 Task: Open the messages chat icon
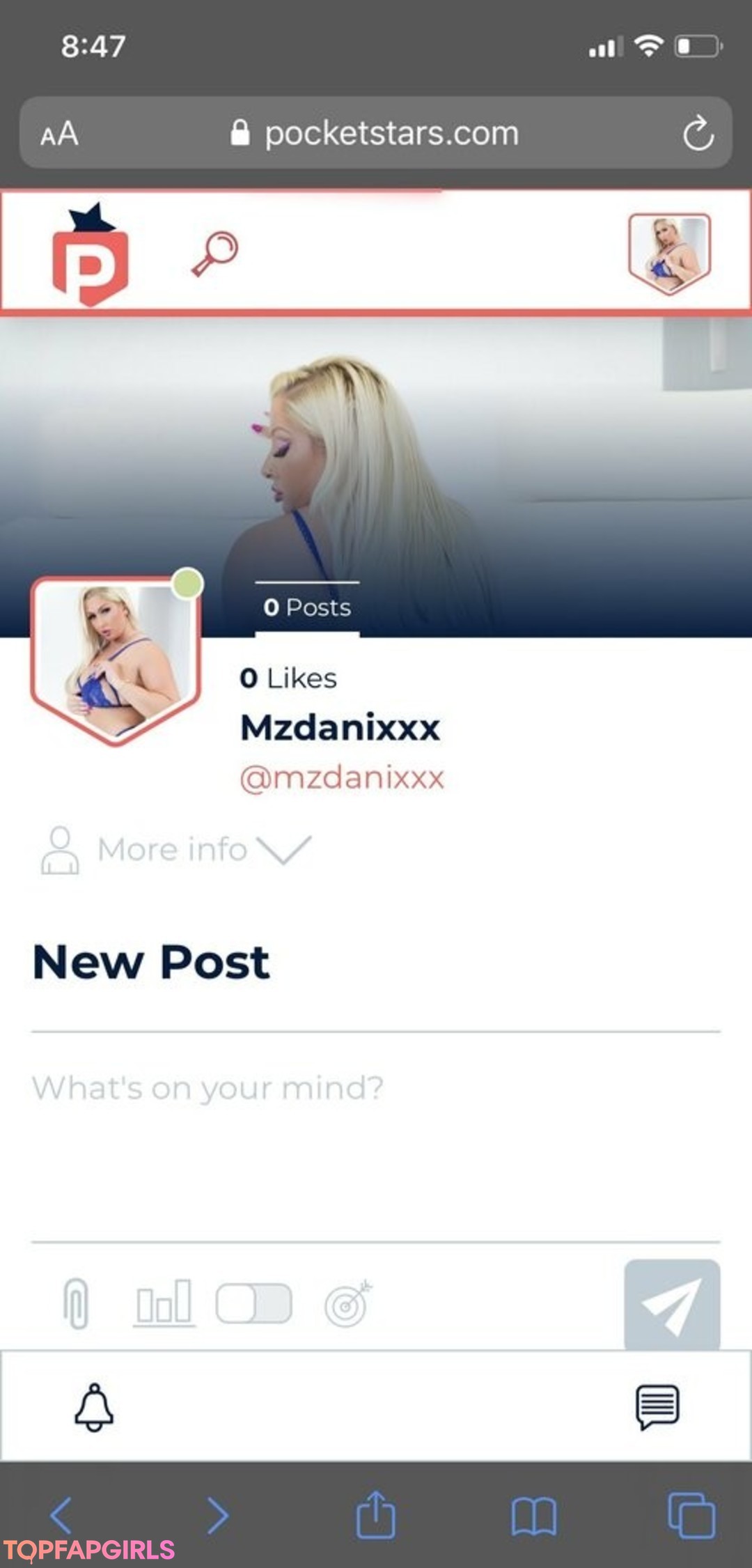(x=657, y=1407)
